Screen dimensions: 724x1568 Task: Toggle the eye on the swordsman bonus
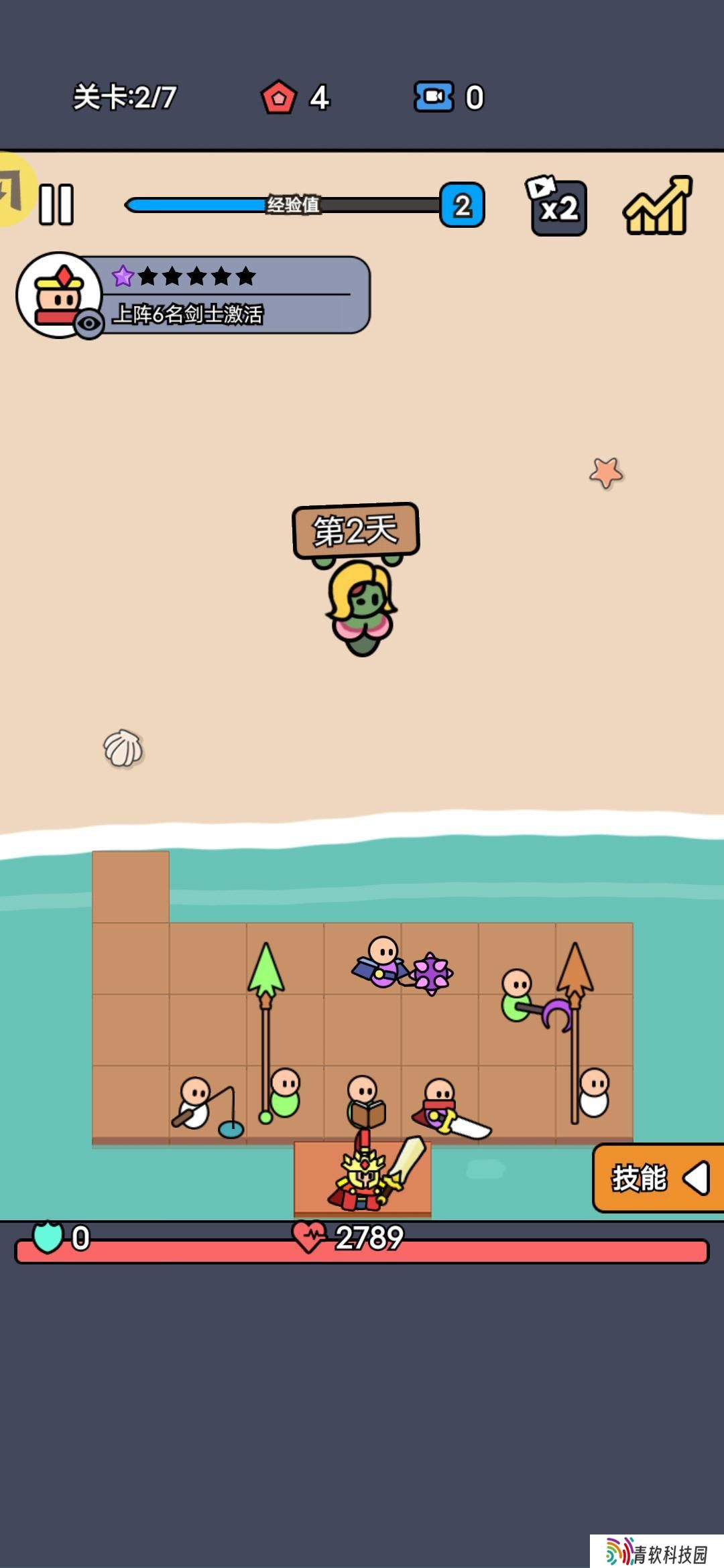click(x=88, y=324)
